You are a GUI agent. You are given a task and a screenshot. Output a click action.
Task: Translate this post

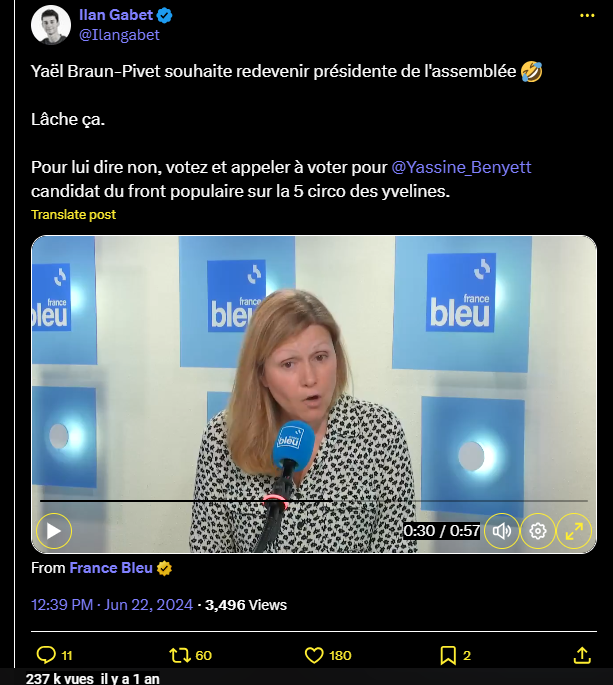(x=73, y=214)
